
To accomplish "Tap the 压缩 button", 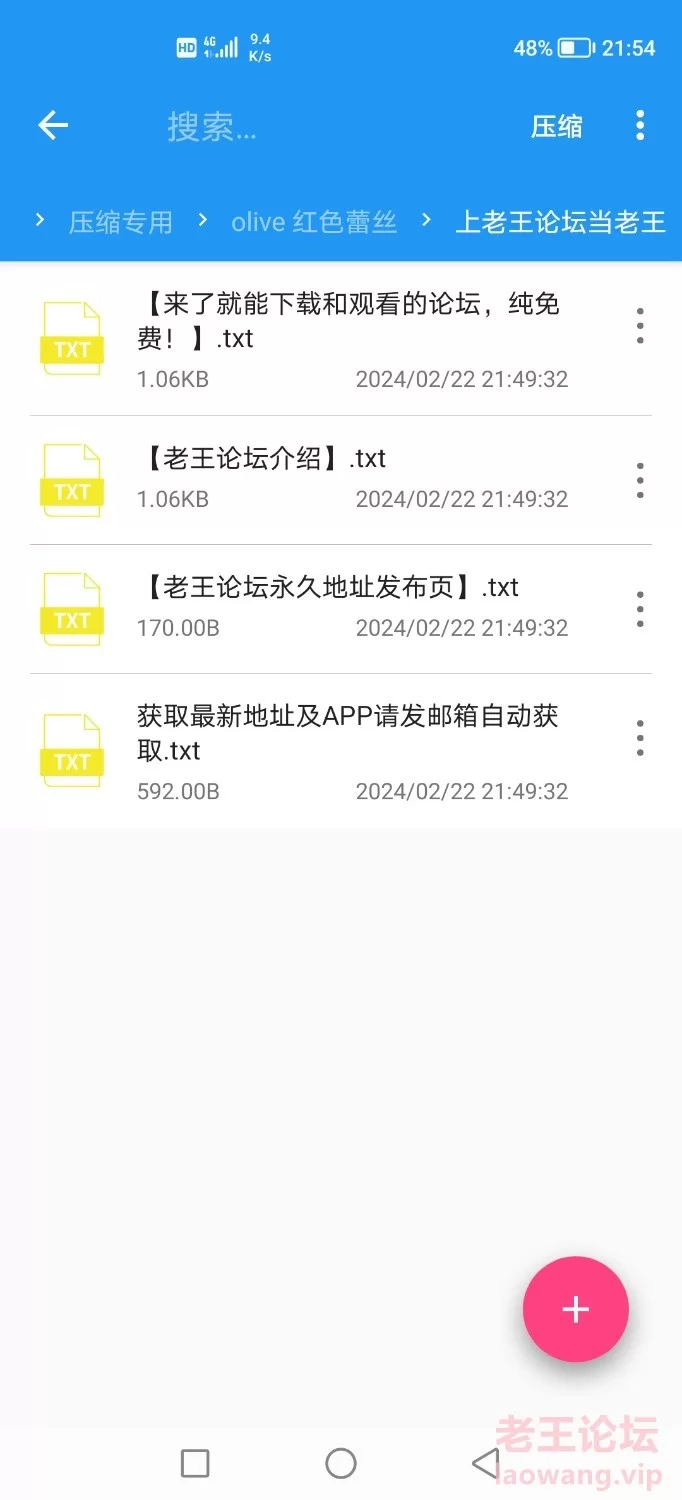I will 556,126.
